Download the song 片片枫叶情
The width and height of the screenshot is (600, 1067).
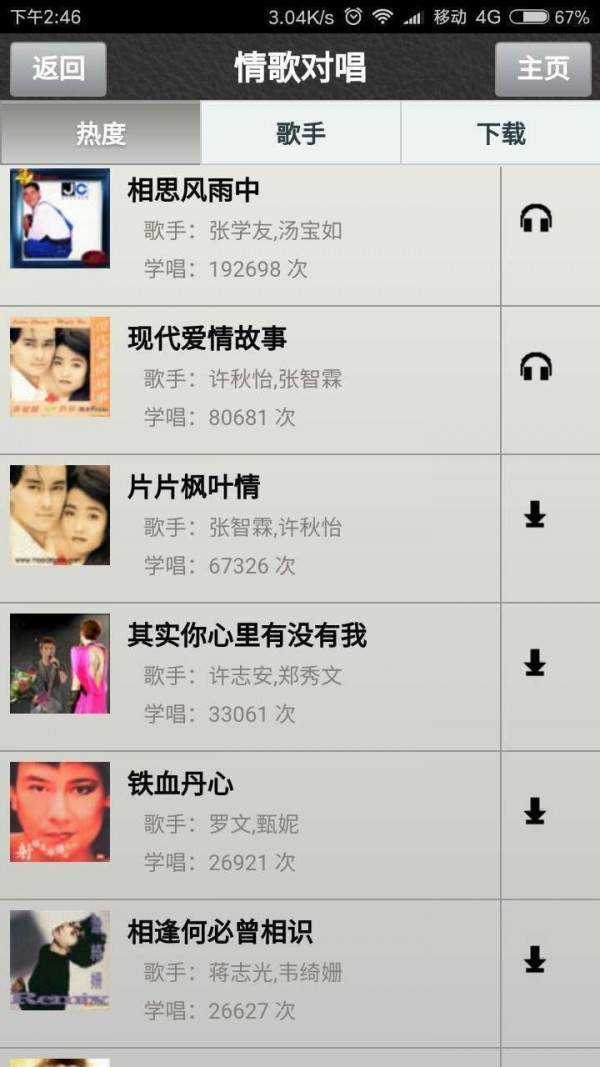(536, 515)
